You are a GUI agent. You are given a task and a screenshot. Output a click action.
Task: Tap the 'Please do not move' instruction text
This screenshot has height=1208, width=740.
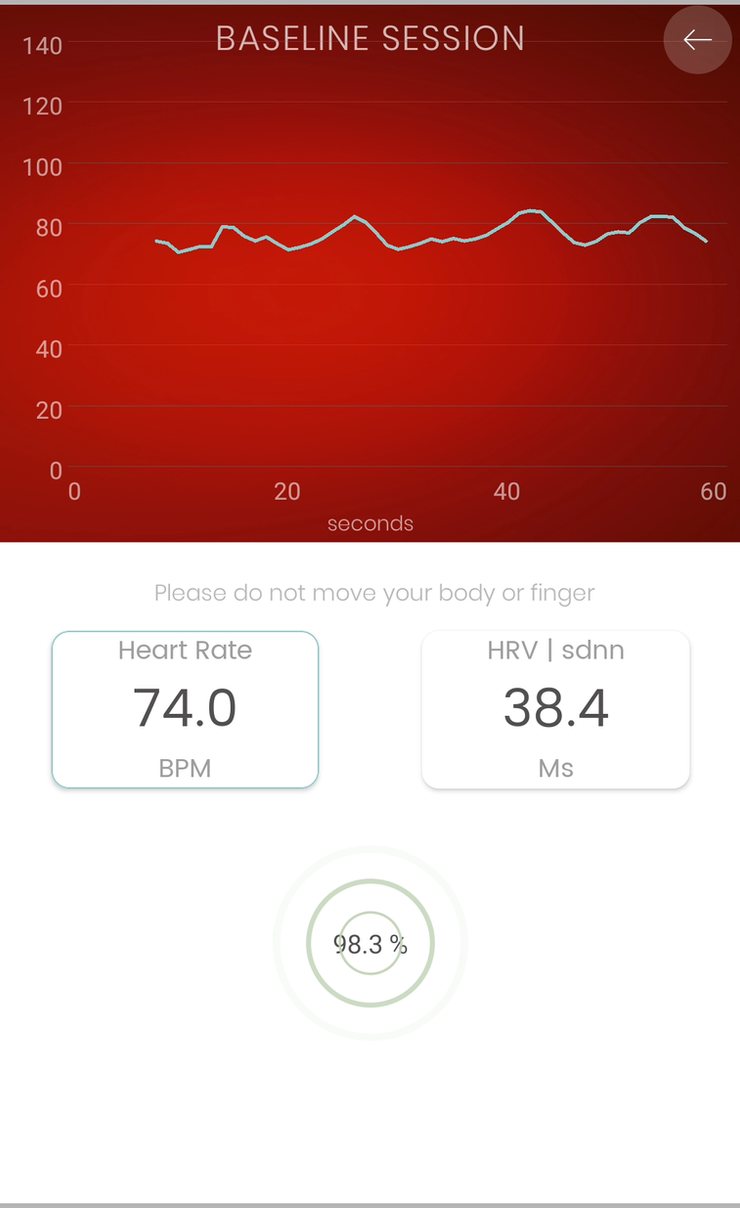(374, 592)
